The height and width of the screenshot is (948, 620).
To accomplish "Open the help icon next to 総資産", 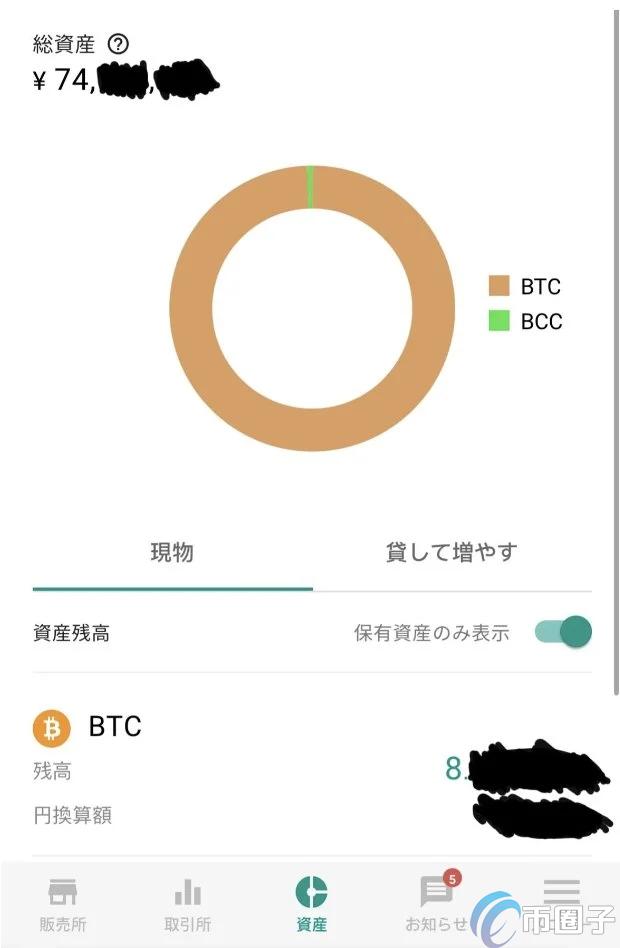I will 118,44.
